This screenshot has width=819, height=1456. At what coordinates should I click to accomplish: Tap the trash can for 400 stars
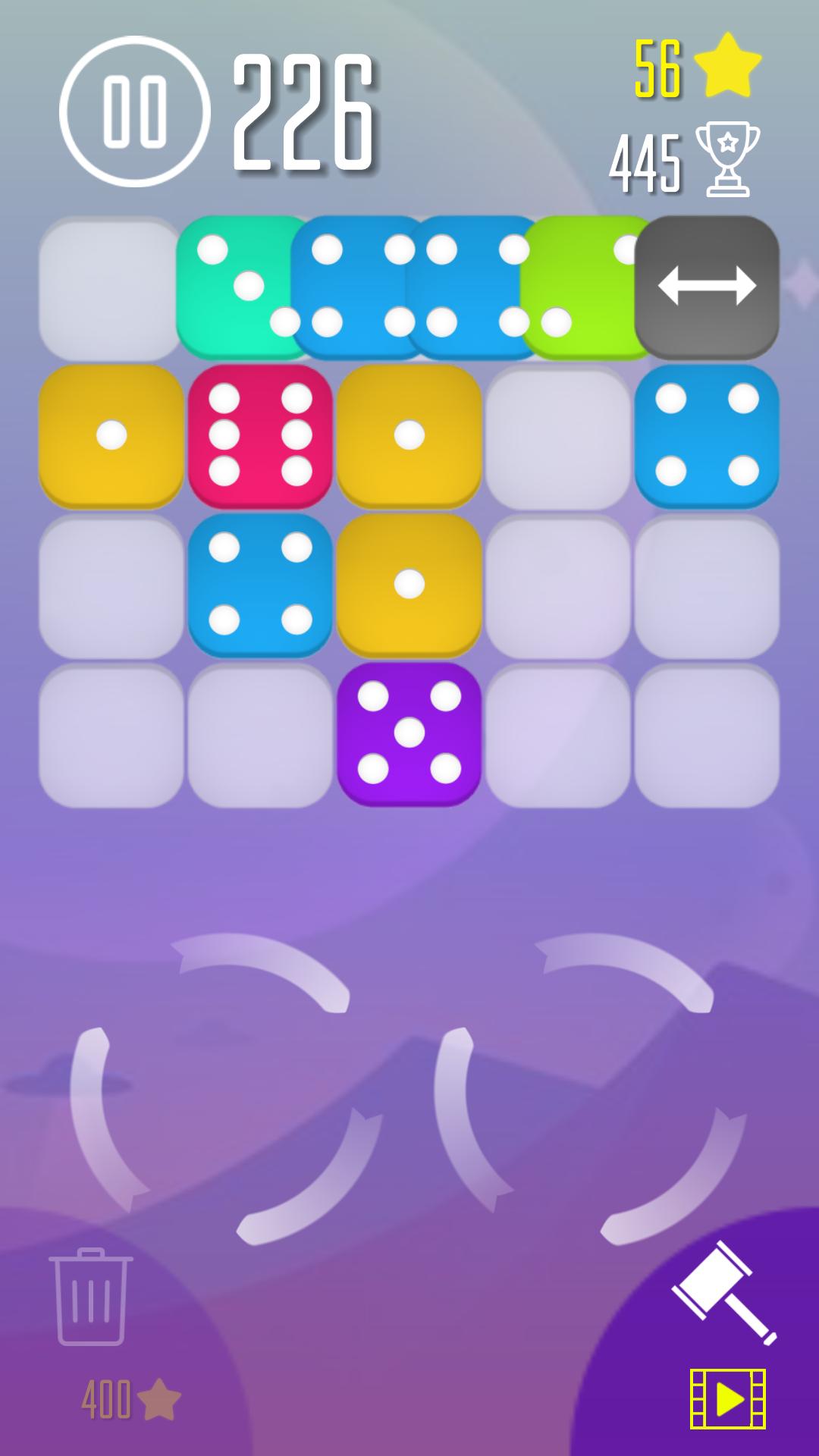pos(91,1298)
